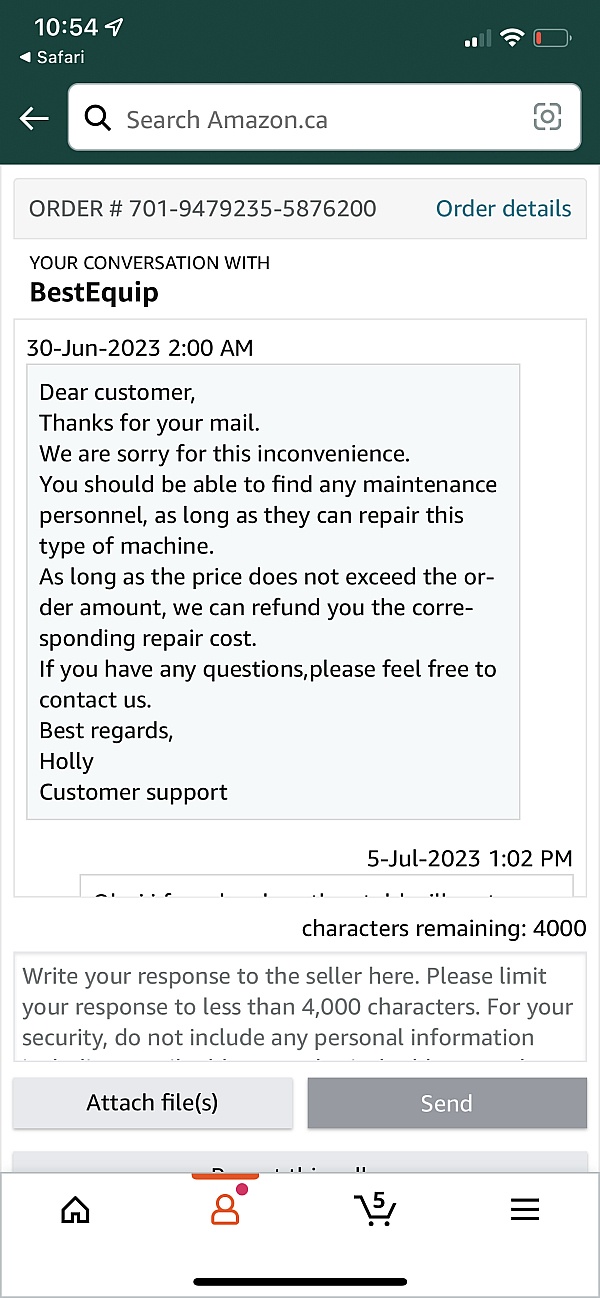Screen dimensions: 600x1298
Task: Open the account profile tab
Action: click(x=225, y=1209)
